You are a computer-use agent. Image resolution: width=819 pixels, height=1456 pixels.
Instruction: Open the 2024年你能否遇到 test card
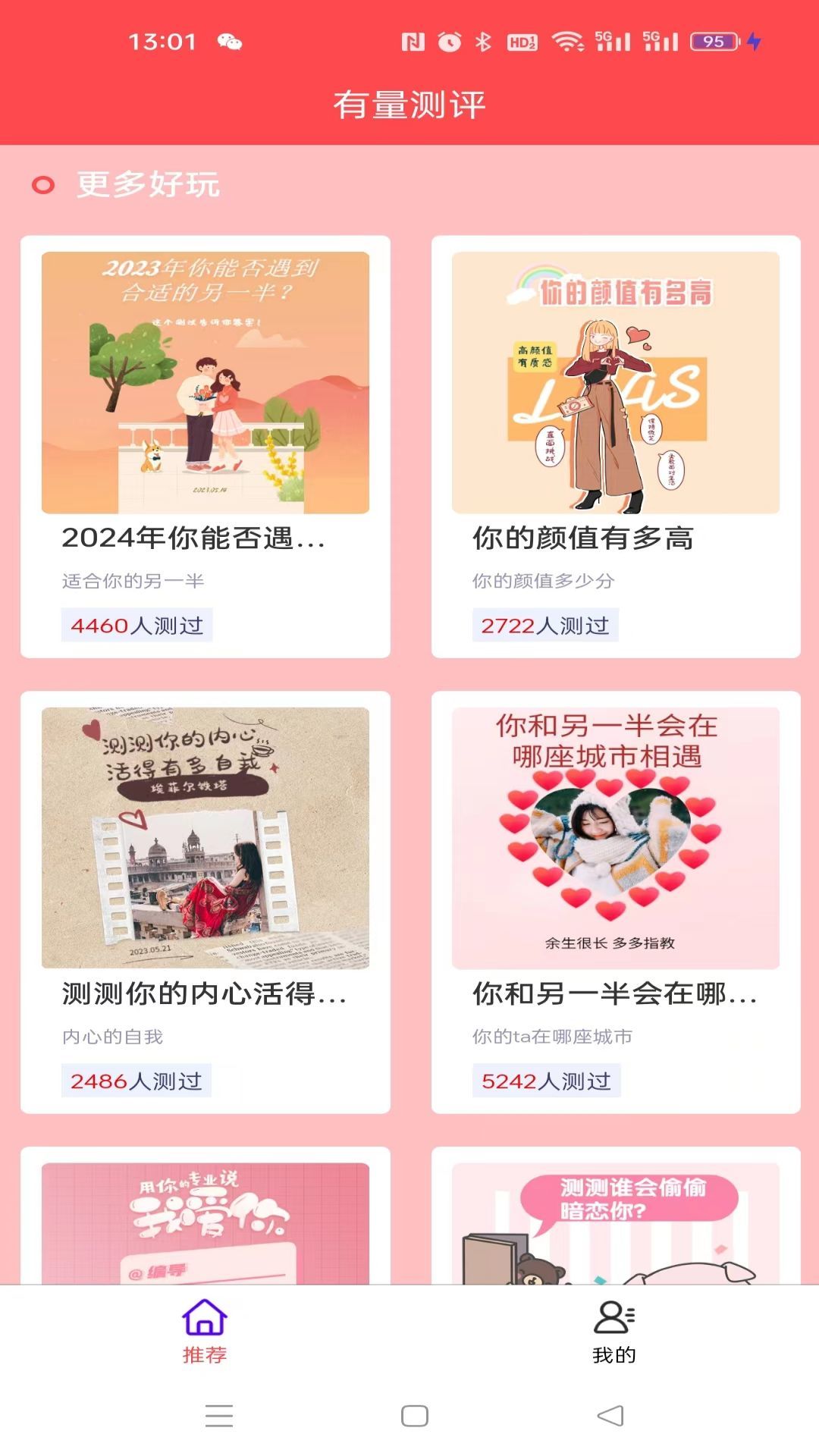[x=205, y=447]
